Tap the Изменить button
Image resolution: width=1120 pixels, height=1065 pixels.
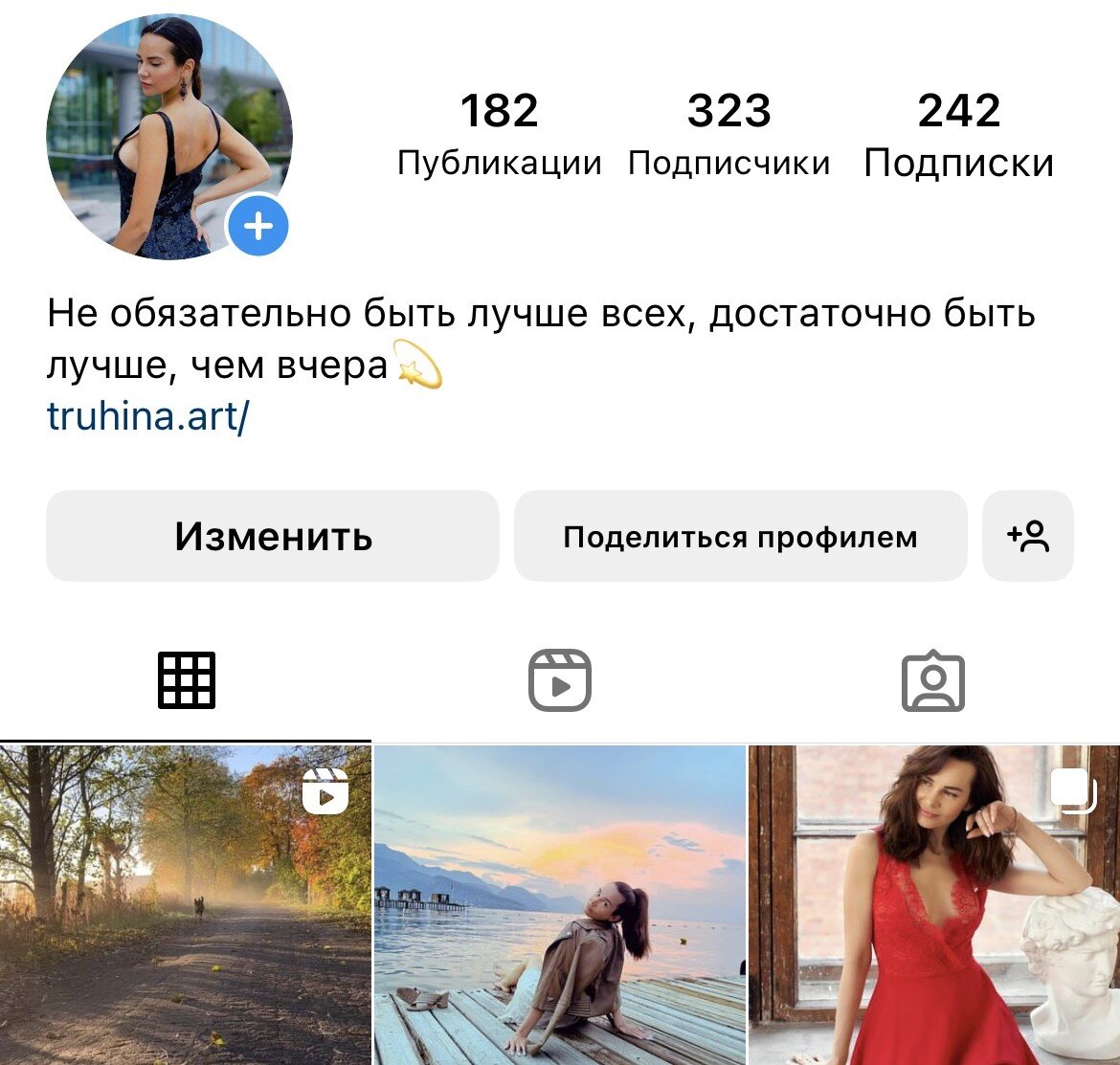[273, 536]
